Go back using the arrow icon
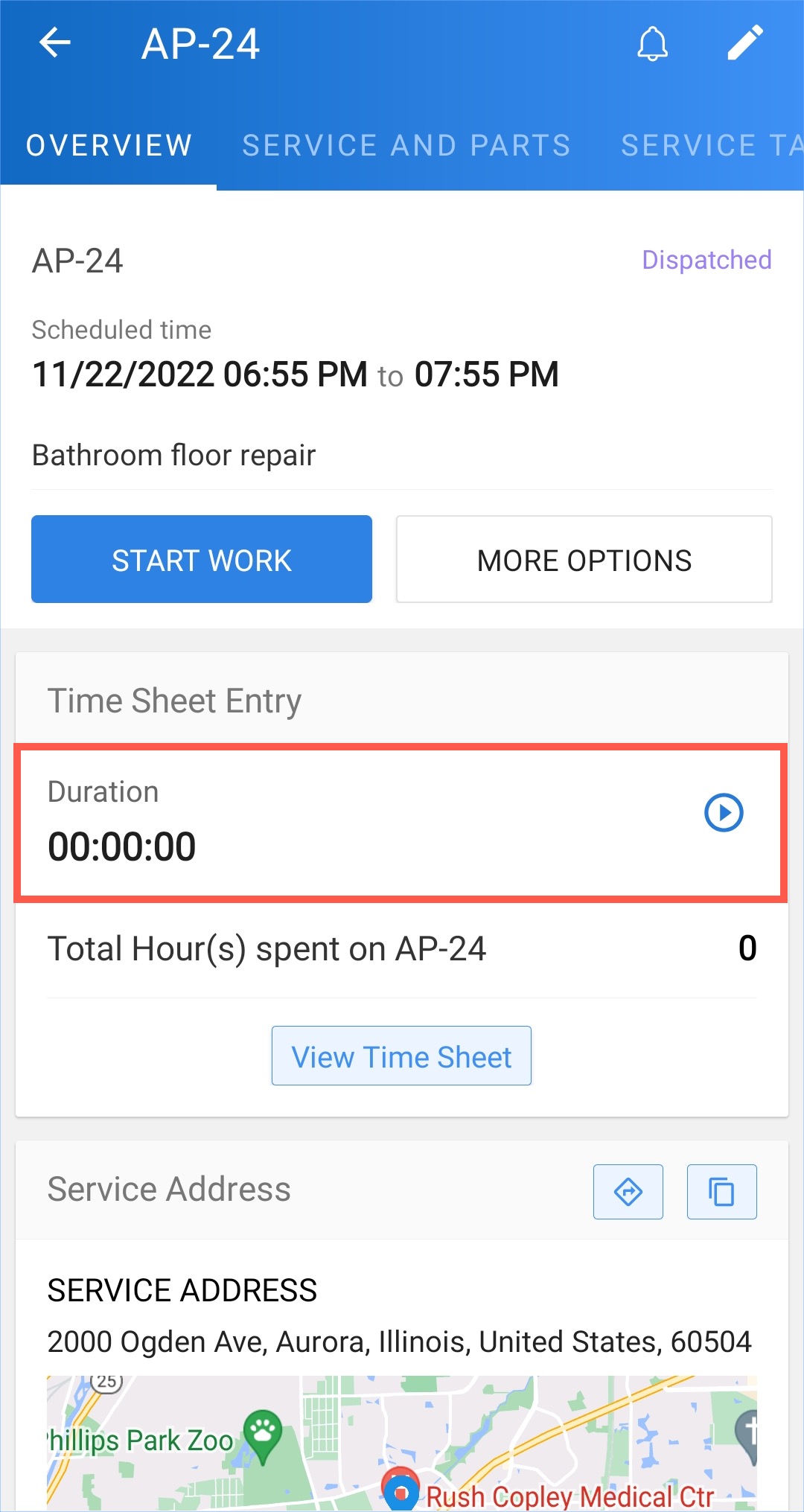 [55, 42]
